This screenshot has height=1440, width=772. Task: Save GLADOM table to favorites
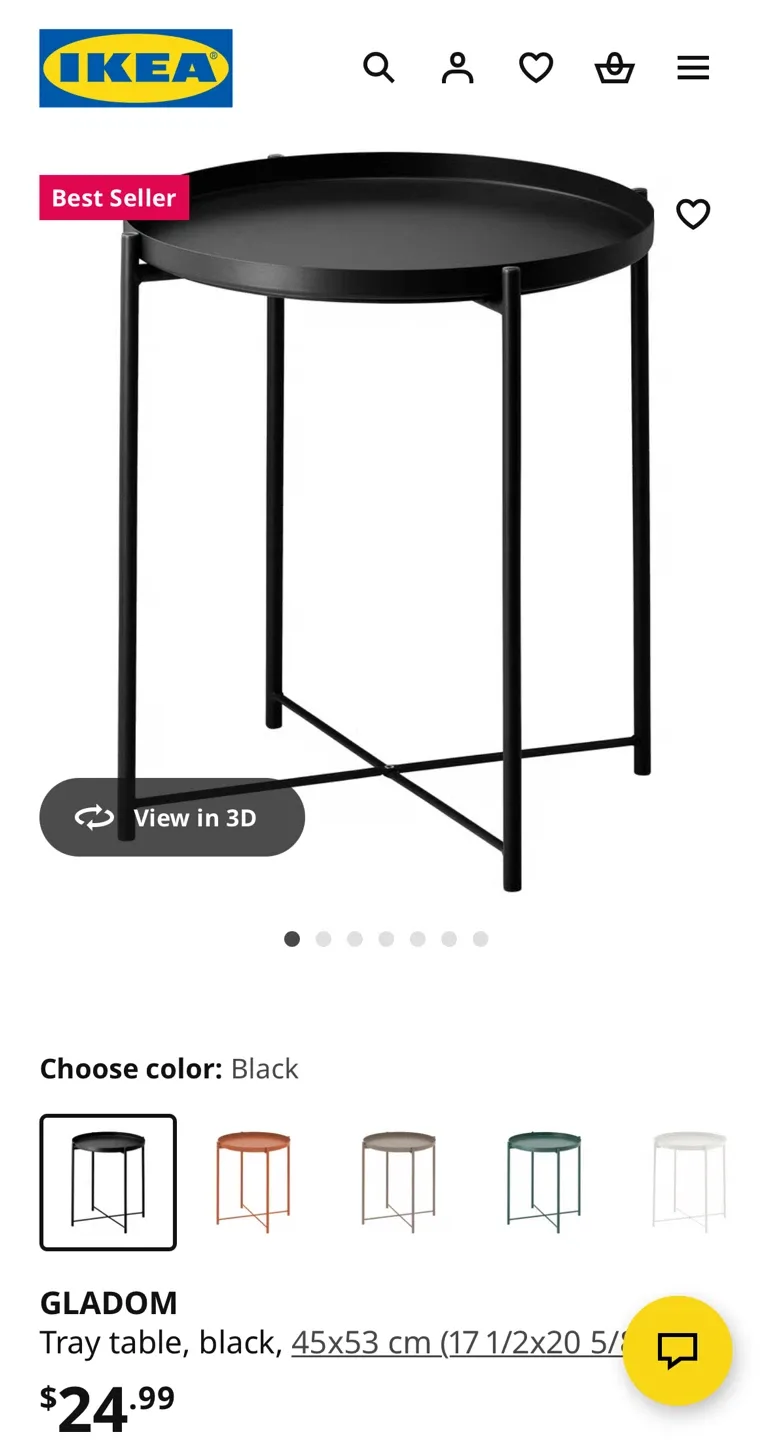(693, 214)
